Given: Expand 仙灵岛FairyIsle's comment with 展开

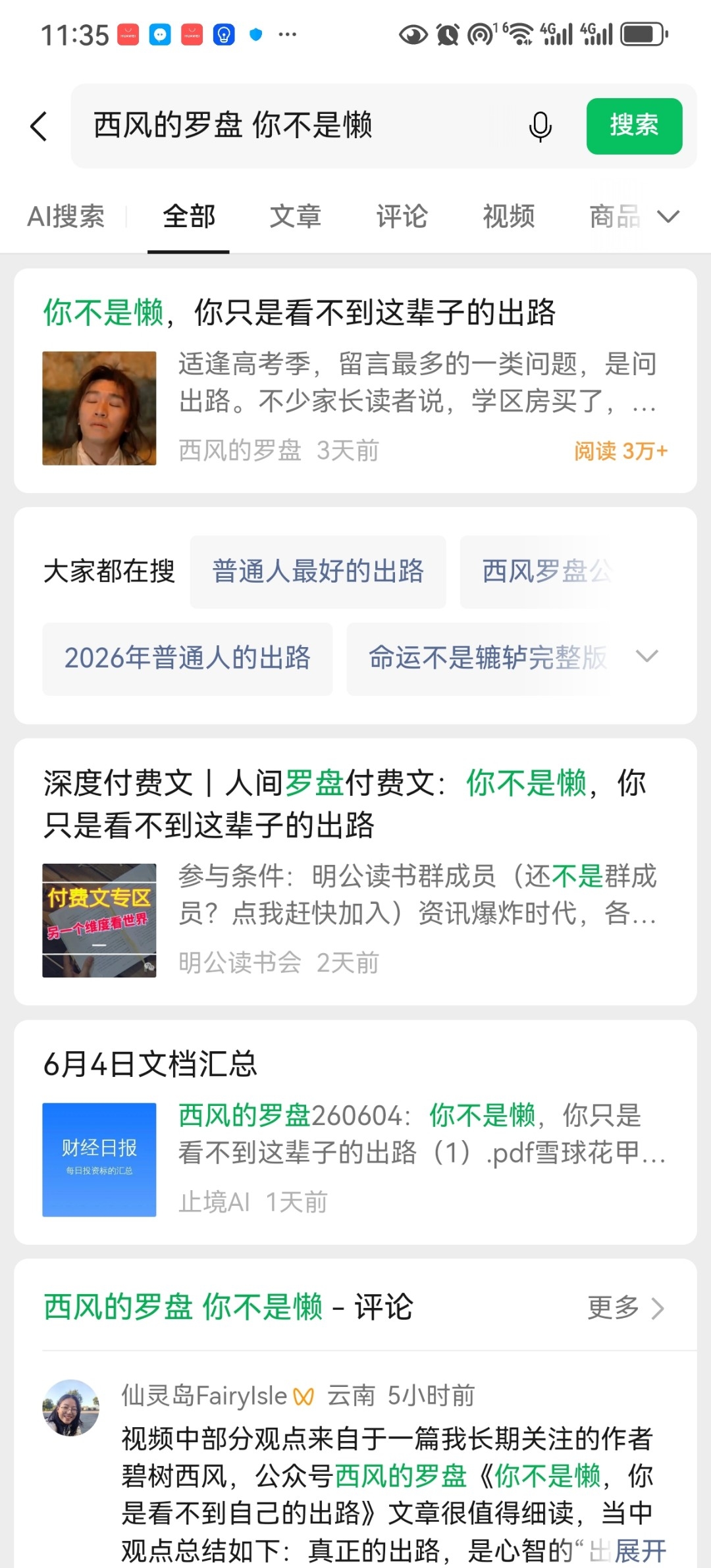Looking at the screenshot, I should click(x=640, y=1551).
